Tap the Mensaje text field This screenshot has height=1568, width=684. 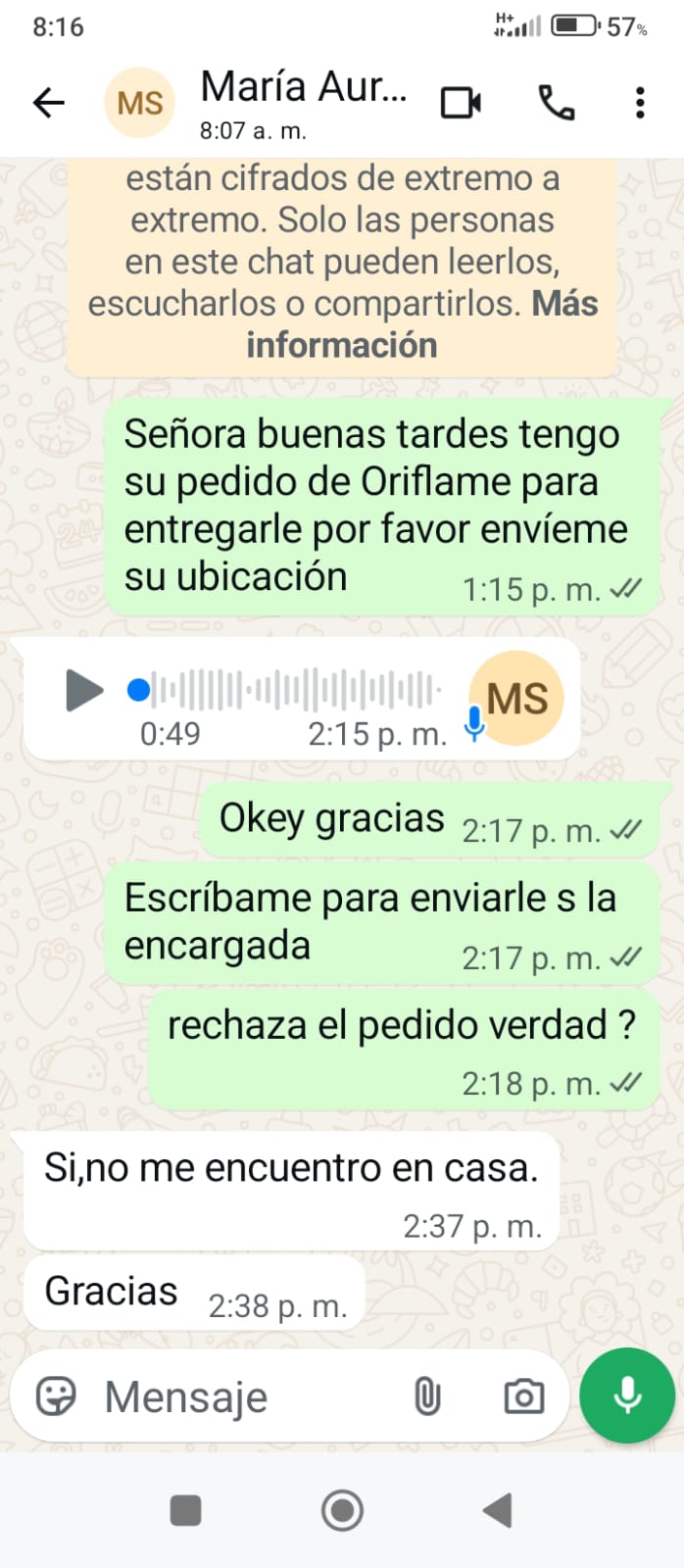[245, 1396]
